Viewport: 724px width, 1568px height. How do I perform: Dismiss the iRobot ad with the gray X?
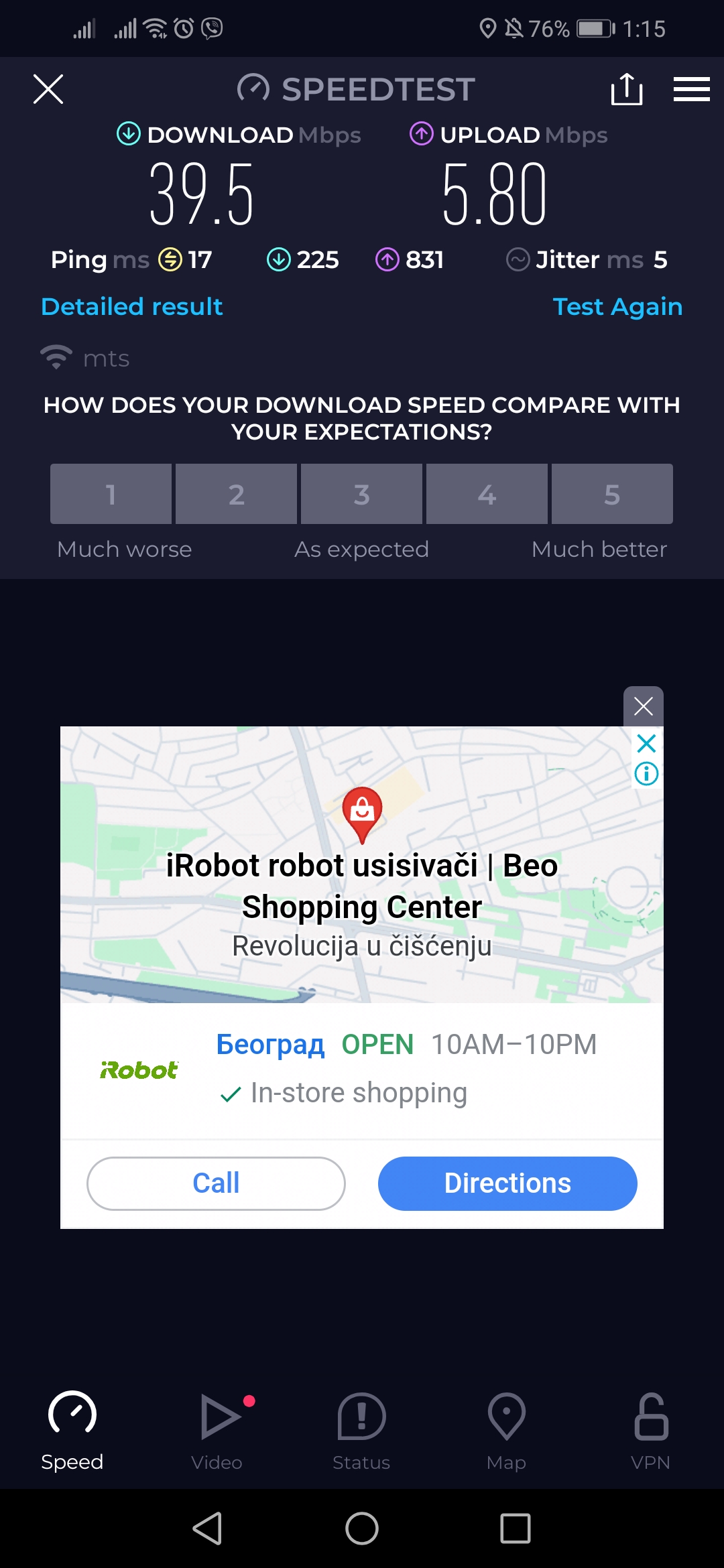643,706
